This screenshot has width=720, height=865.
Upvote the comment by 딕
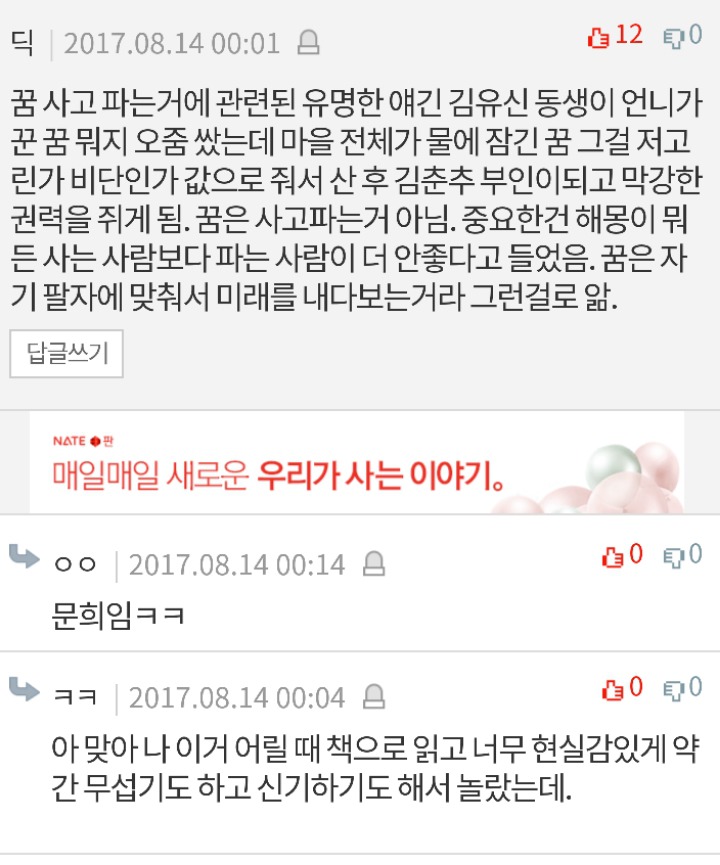point(599,37)
